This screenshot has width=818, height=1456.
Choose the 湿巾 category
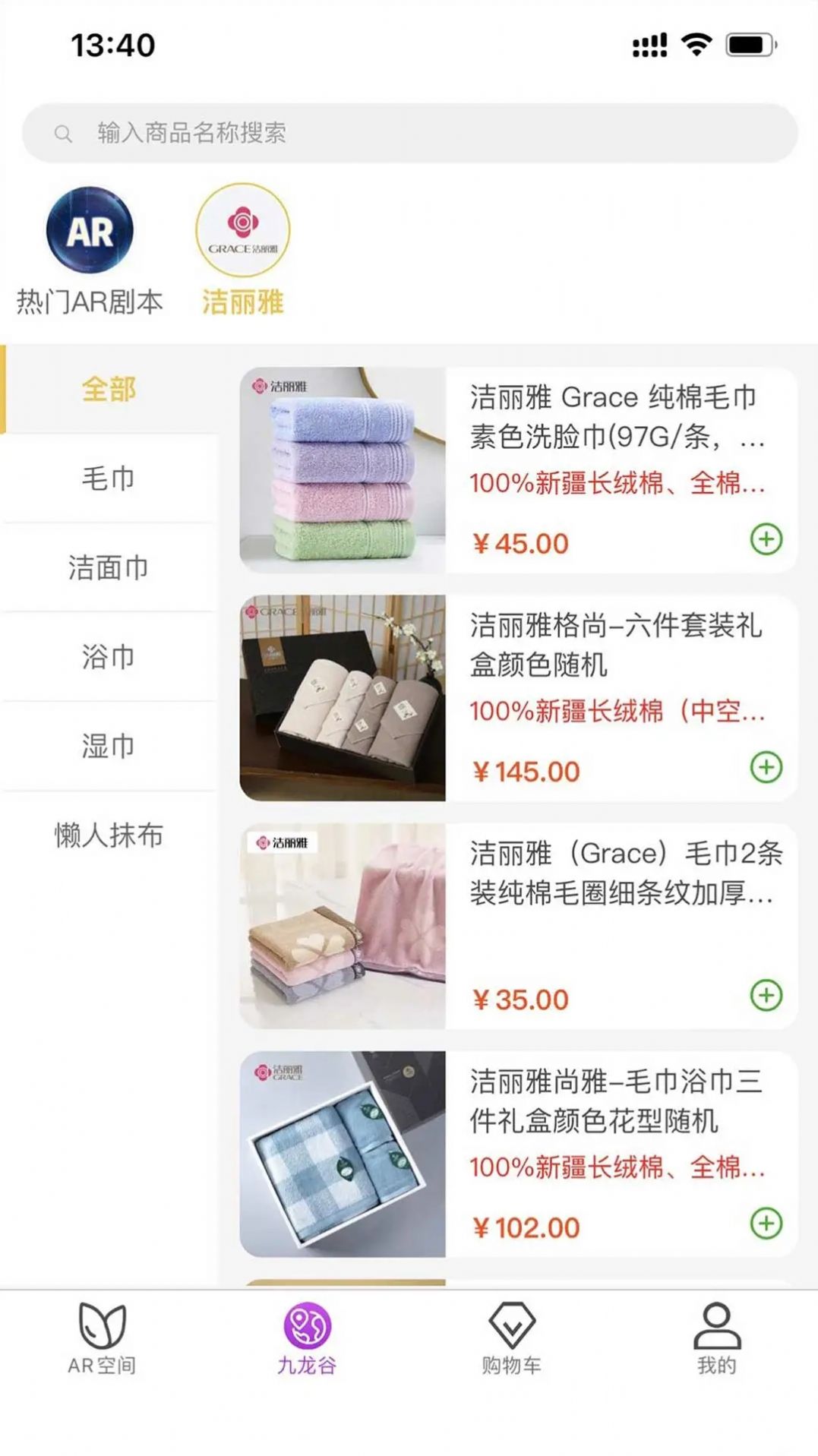[x=109, y=746]
